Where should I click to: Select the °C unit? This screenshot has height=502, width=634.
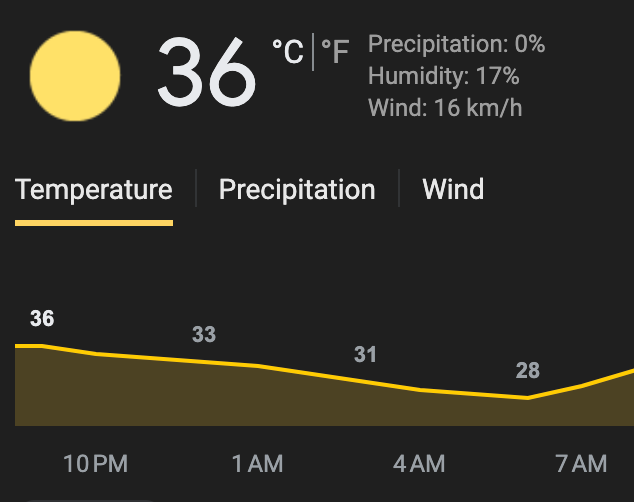(x=287, y=52)
